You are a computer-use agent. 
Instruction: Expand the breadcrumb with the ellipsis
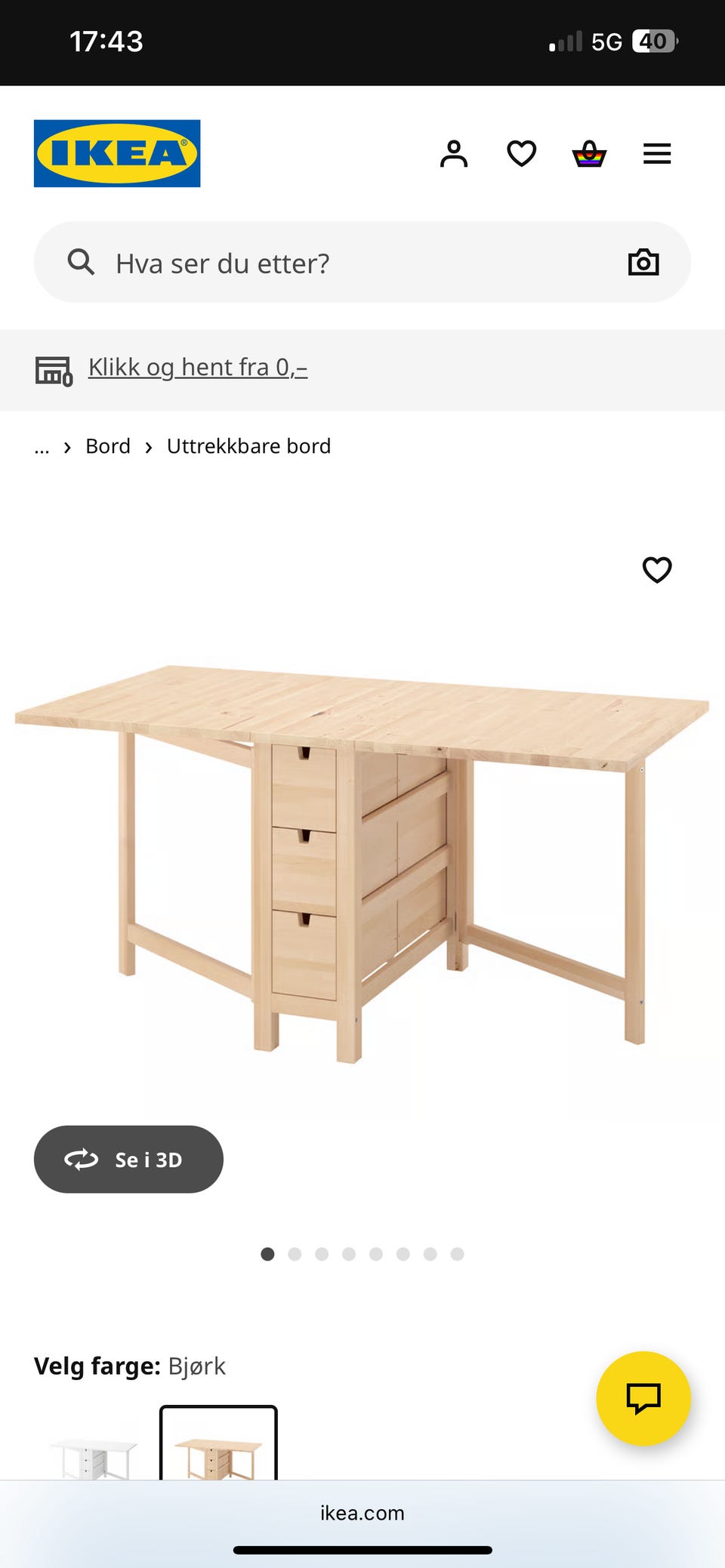click(42, 446)
